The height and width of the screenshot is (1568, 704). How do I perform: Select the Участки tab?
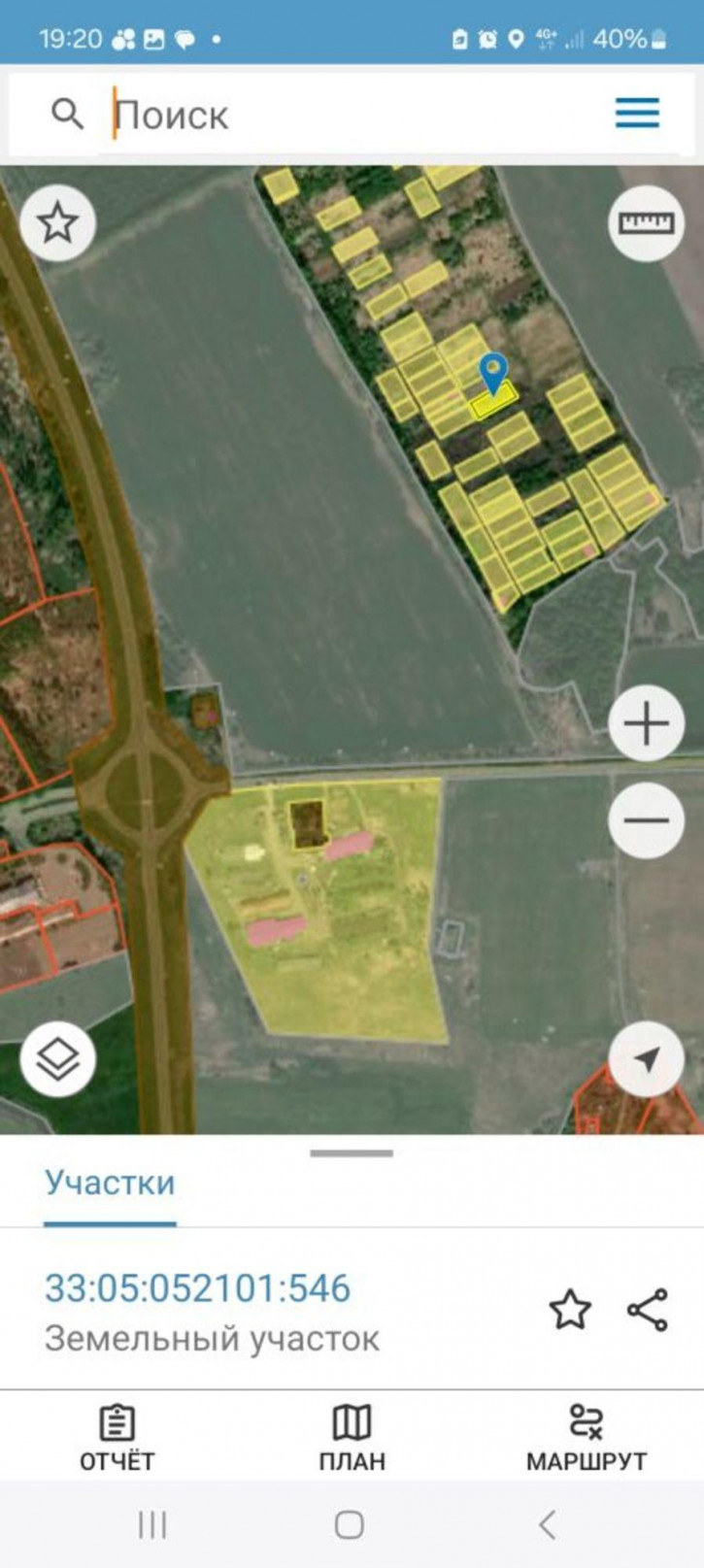point(110,1183)
